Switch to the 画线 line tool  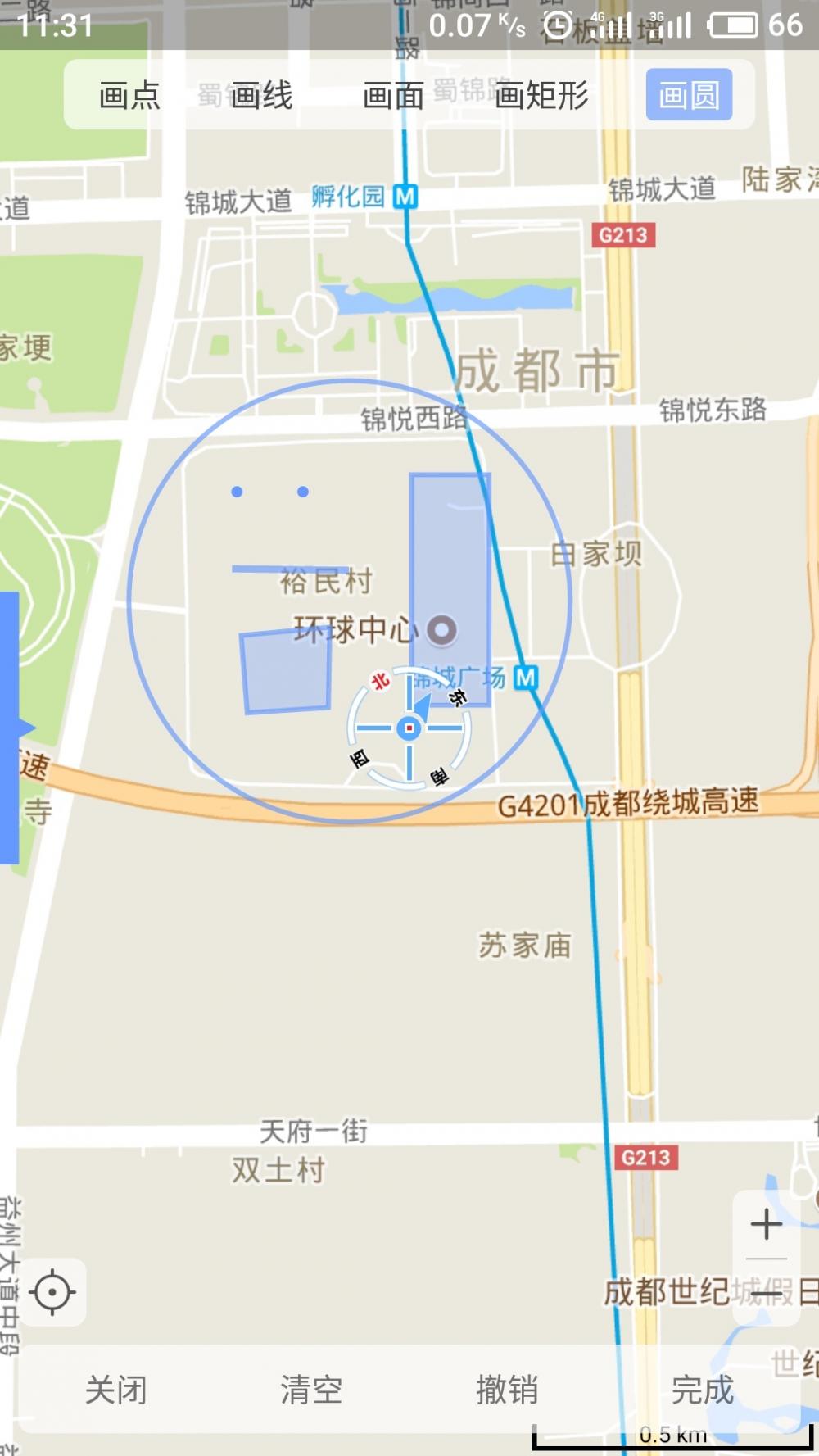click(x=261, y=96)
